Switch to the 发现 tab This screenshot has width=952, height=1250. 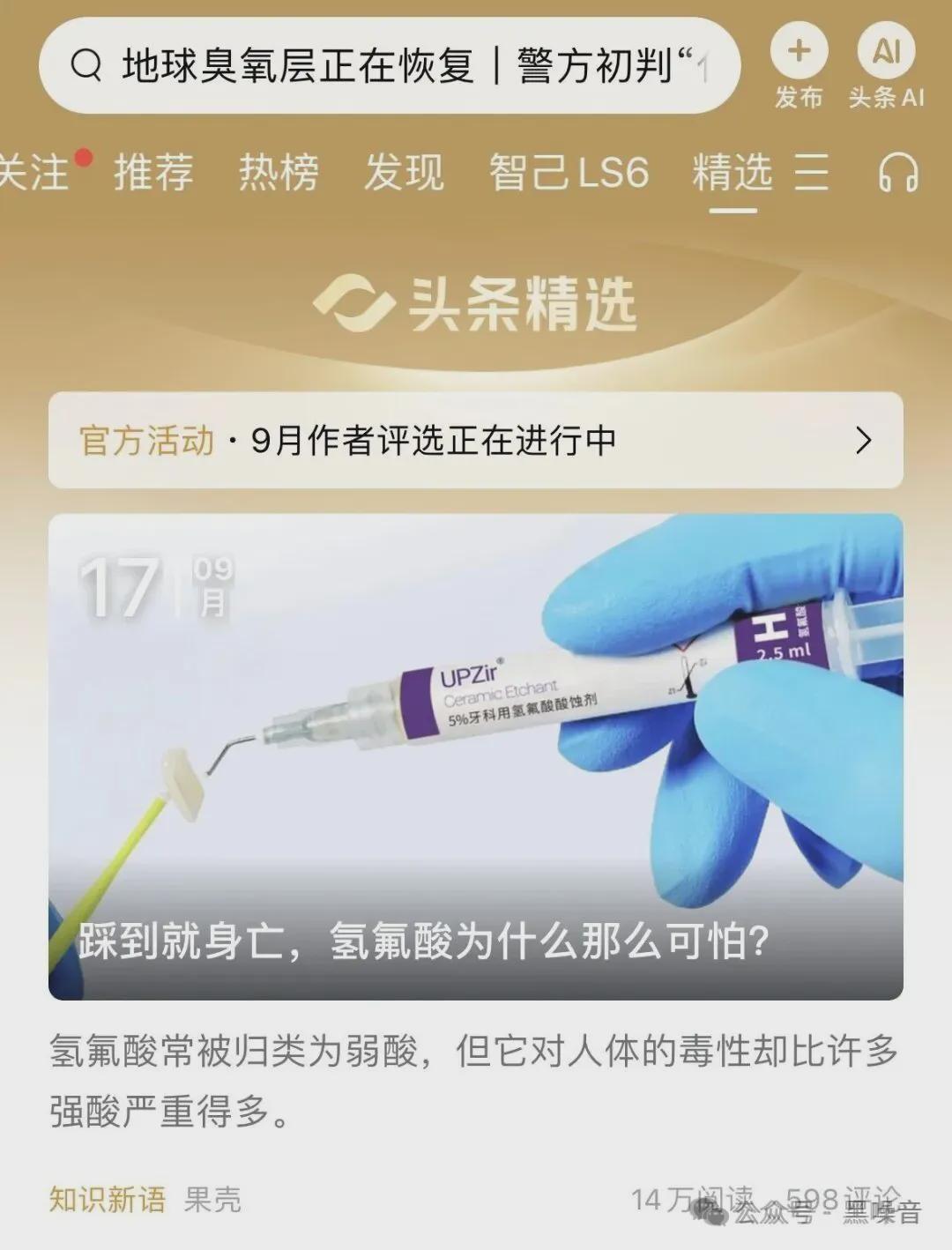pyautogui.click(x=404, y=171)
